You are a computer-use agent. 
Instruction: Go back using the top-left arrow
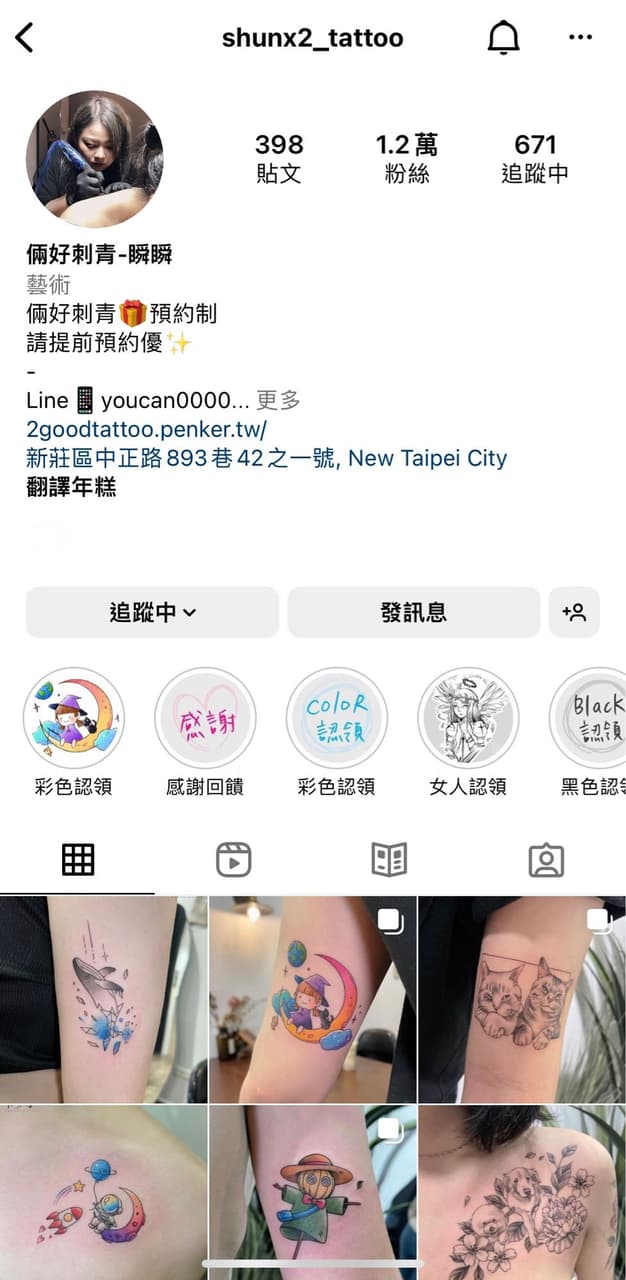[x=25, y=38]
